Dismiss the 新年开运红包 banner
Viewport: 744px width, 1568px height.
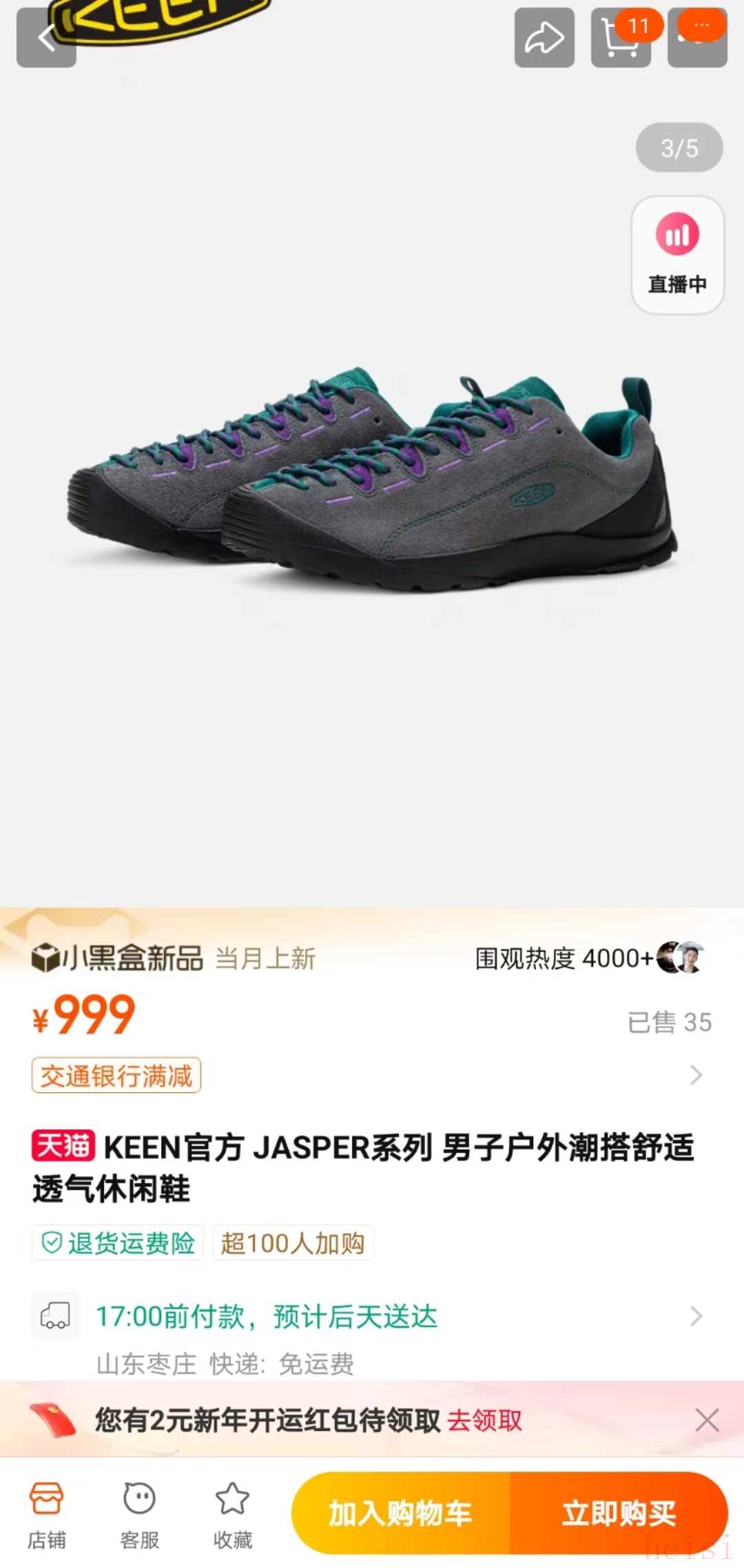[707, 1420]
